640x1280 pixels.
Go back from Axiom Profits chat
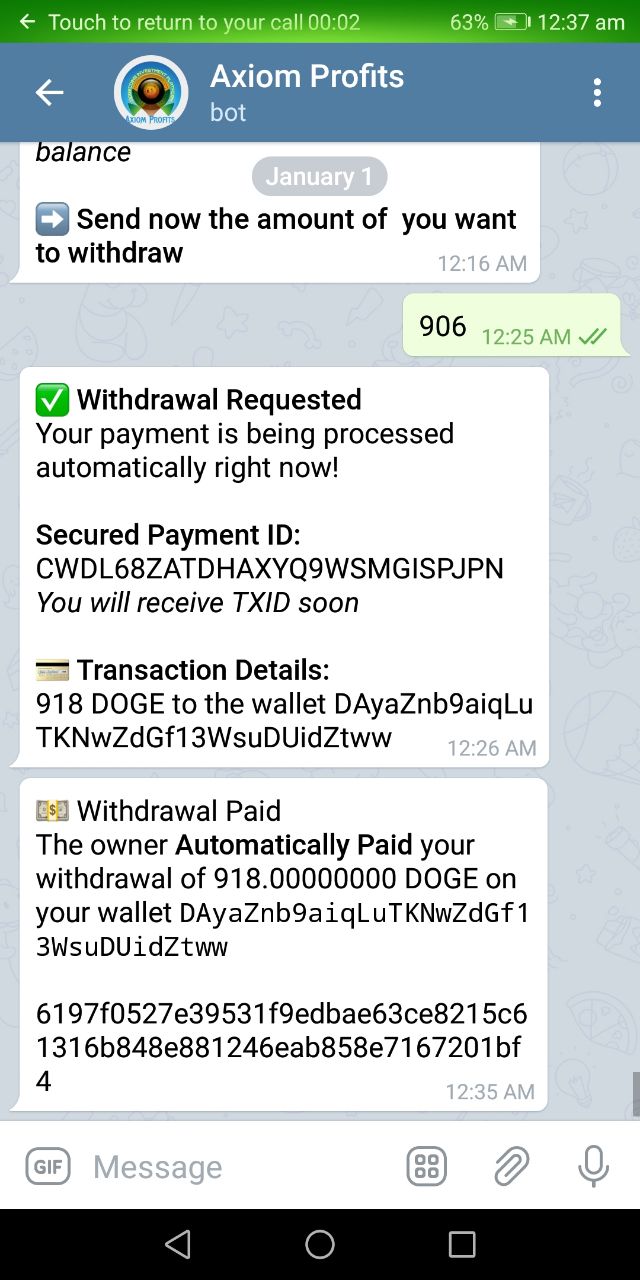[49, 93]
